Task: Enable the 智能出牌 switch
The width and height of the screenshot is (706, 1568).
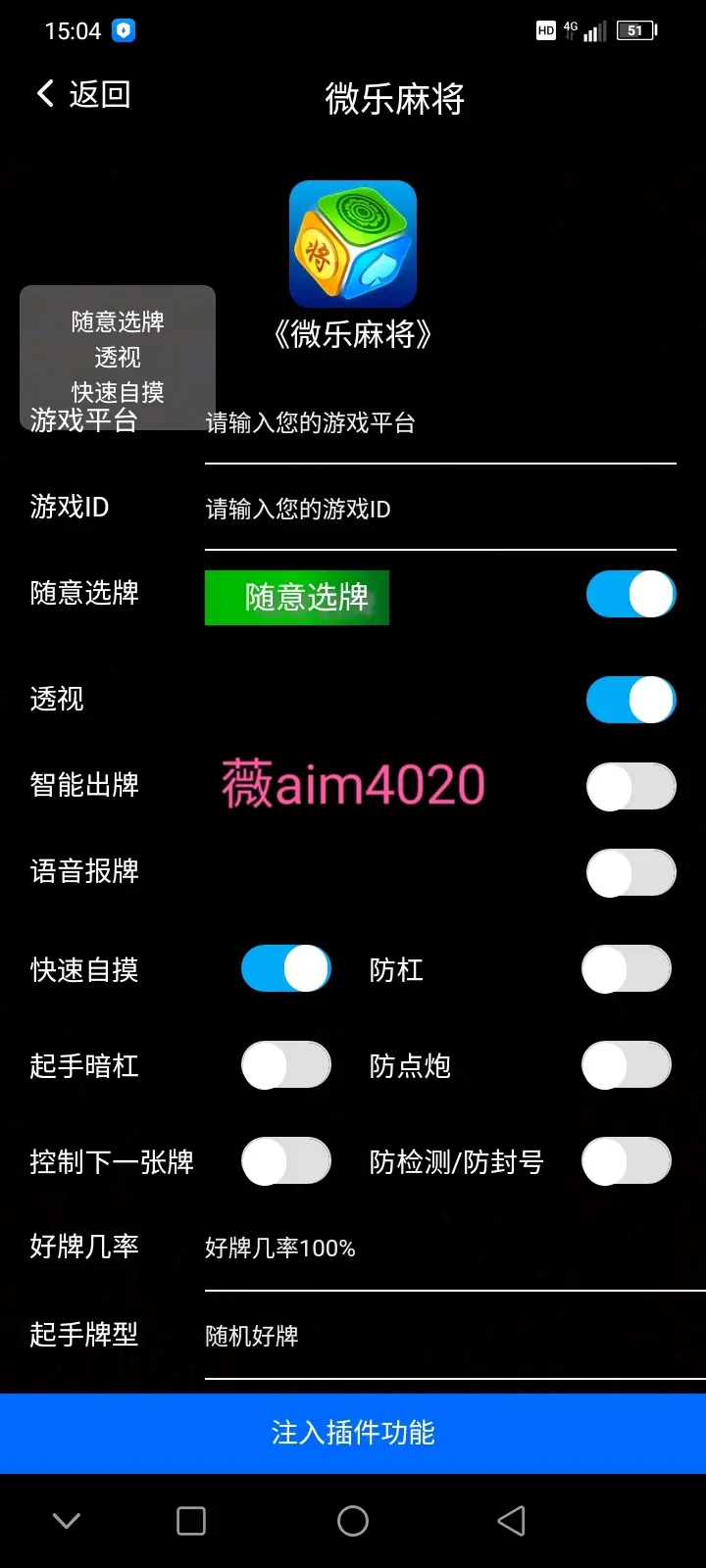Action: coord(631,786)
